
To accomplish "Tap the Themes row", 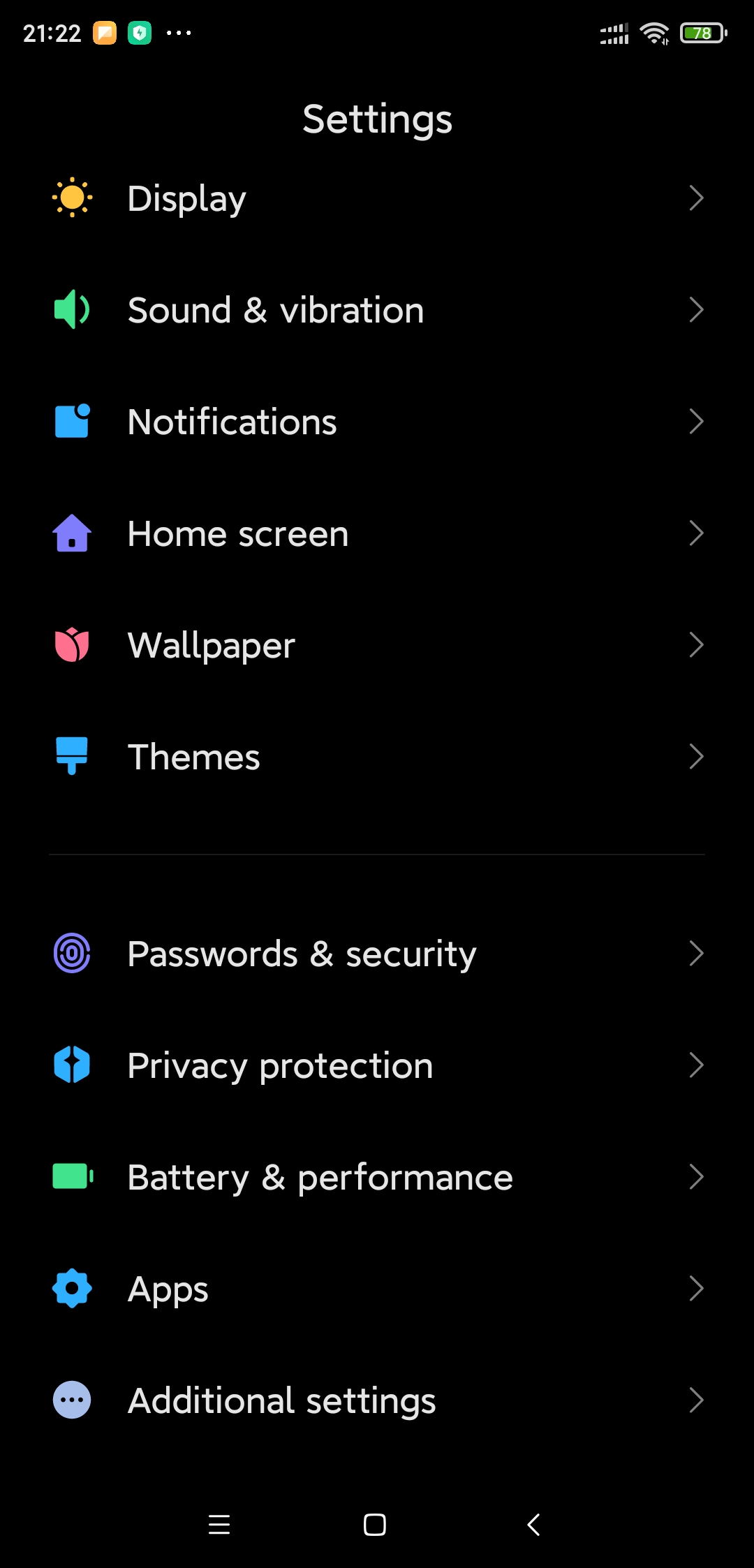I will pos(377,757).
